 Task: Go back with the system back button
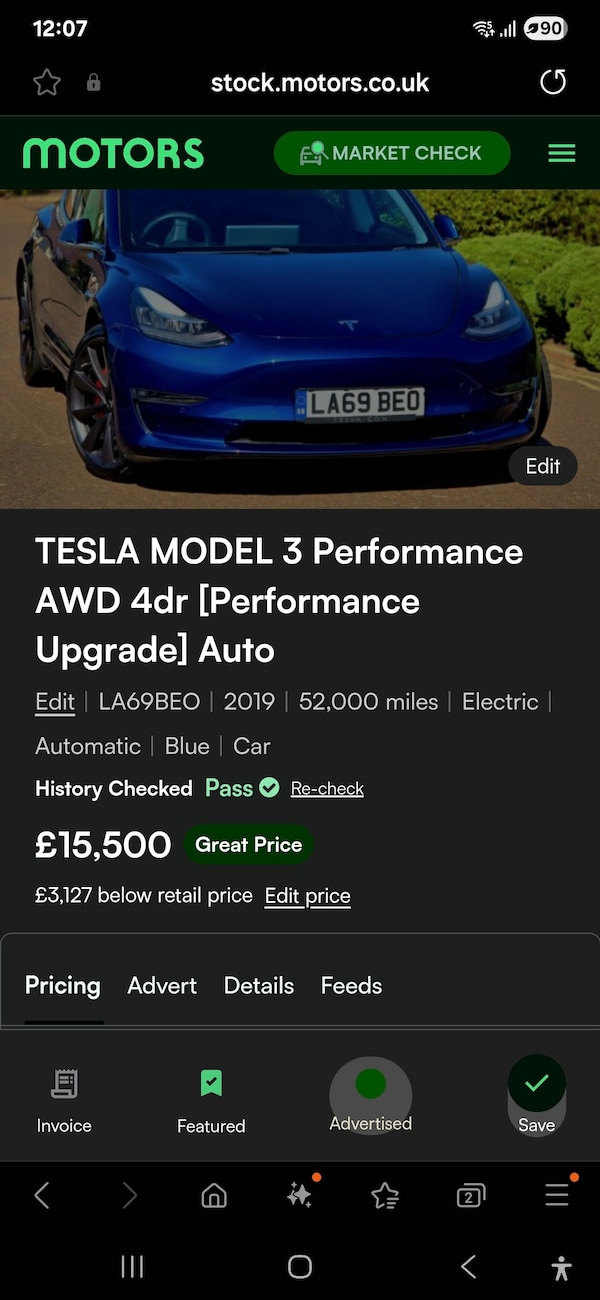pos(468,1267)
